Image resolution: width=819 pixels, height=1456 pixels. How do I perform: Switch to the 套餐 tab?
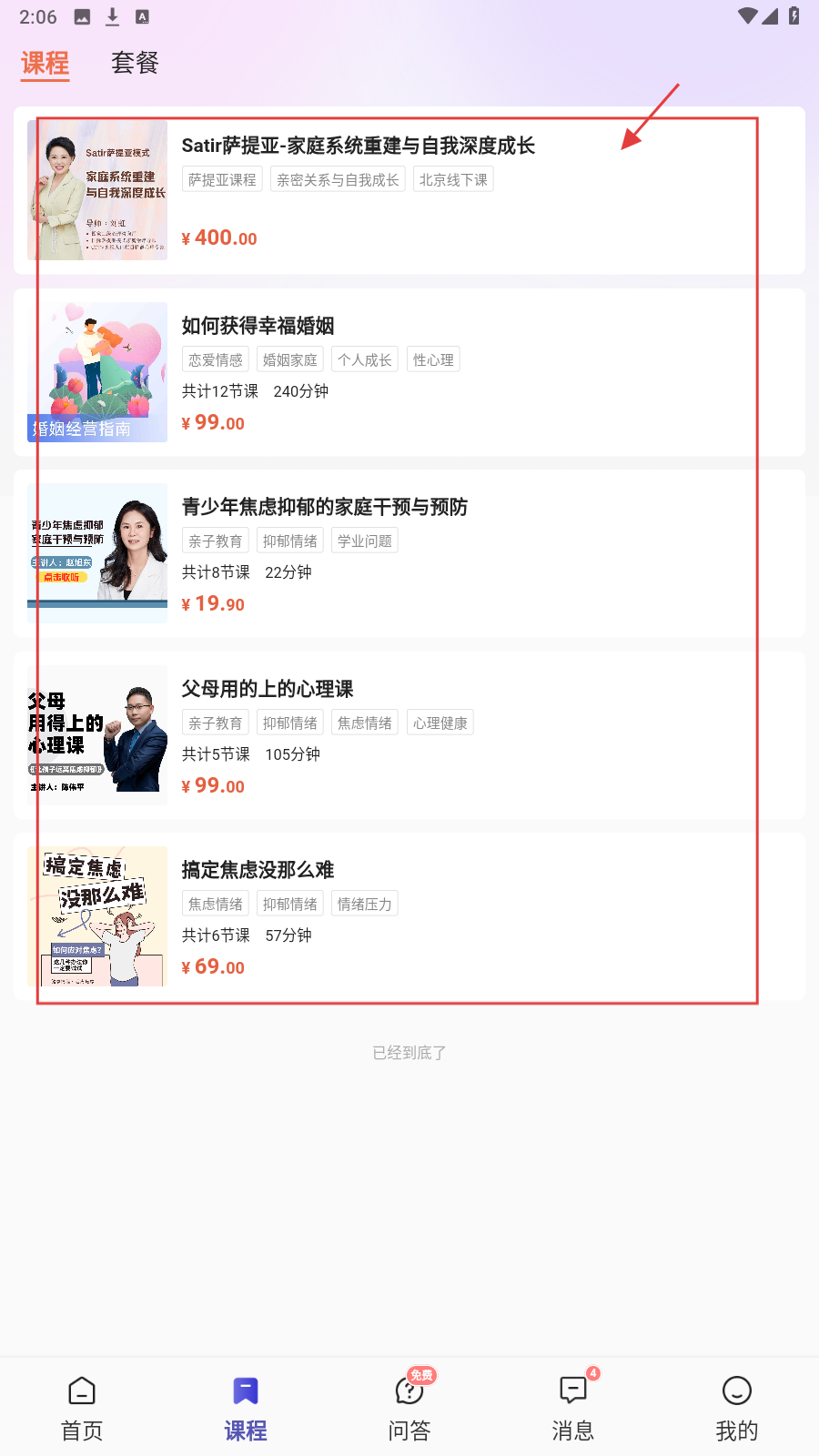tap(135, 63)
